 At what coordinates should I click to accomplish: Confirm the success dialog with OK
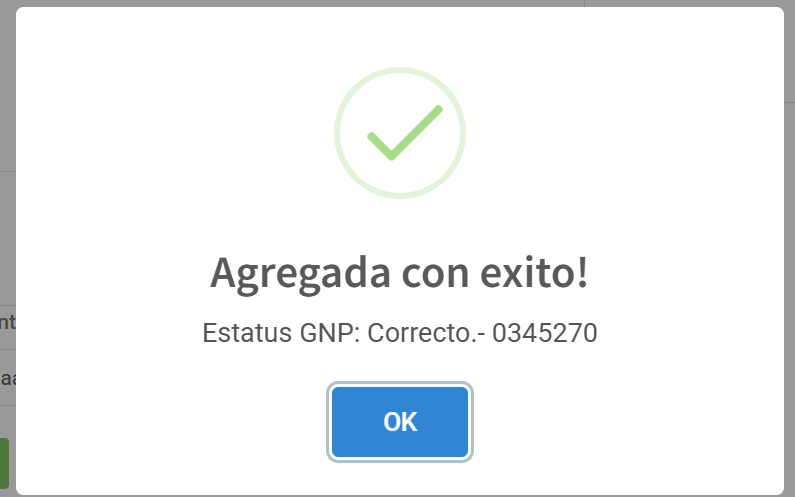(400, 422)
